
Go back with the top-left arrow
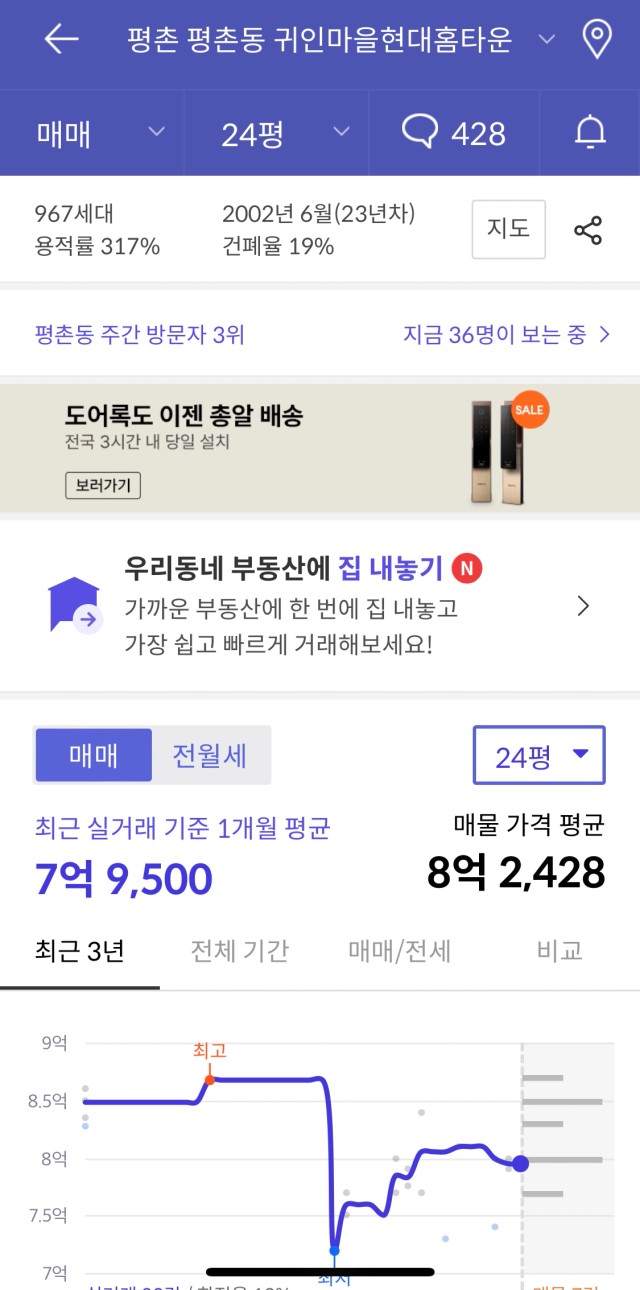tap(61, 39)
